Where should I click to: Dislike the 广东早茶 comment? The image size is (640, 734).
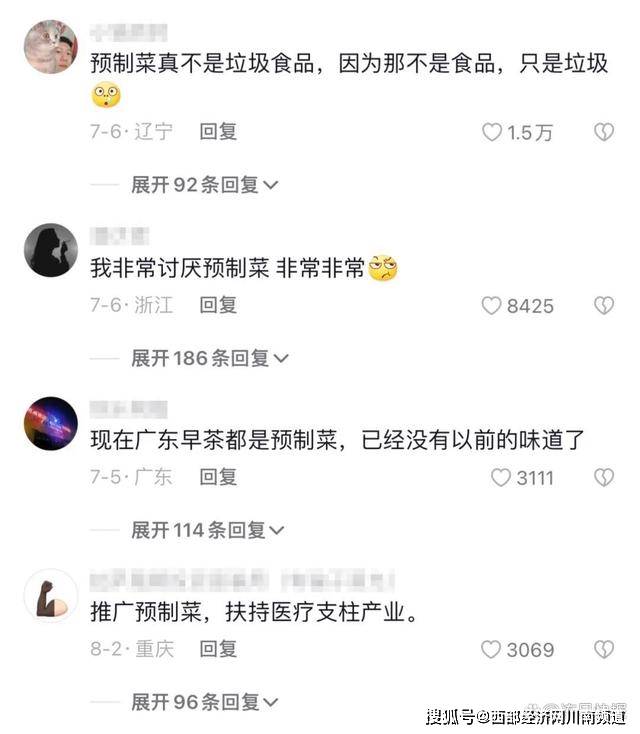603,478
